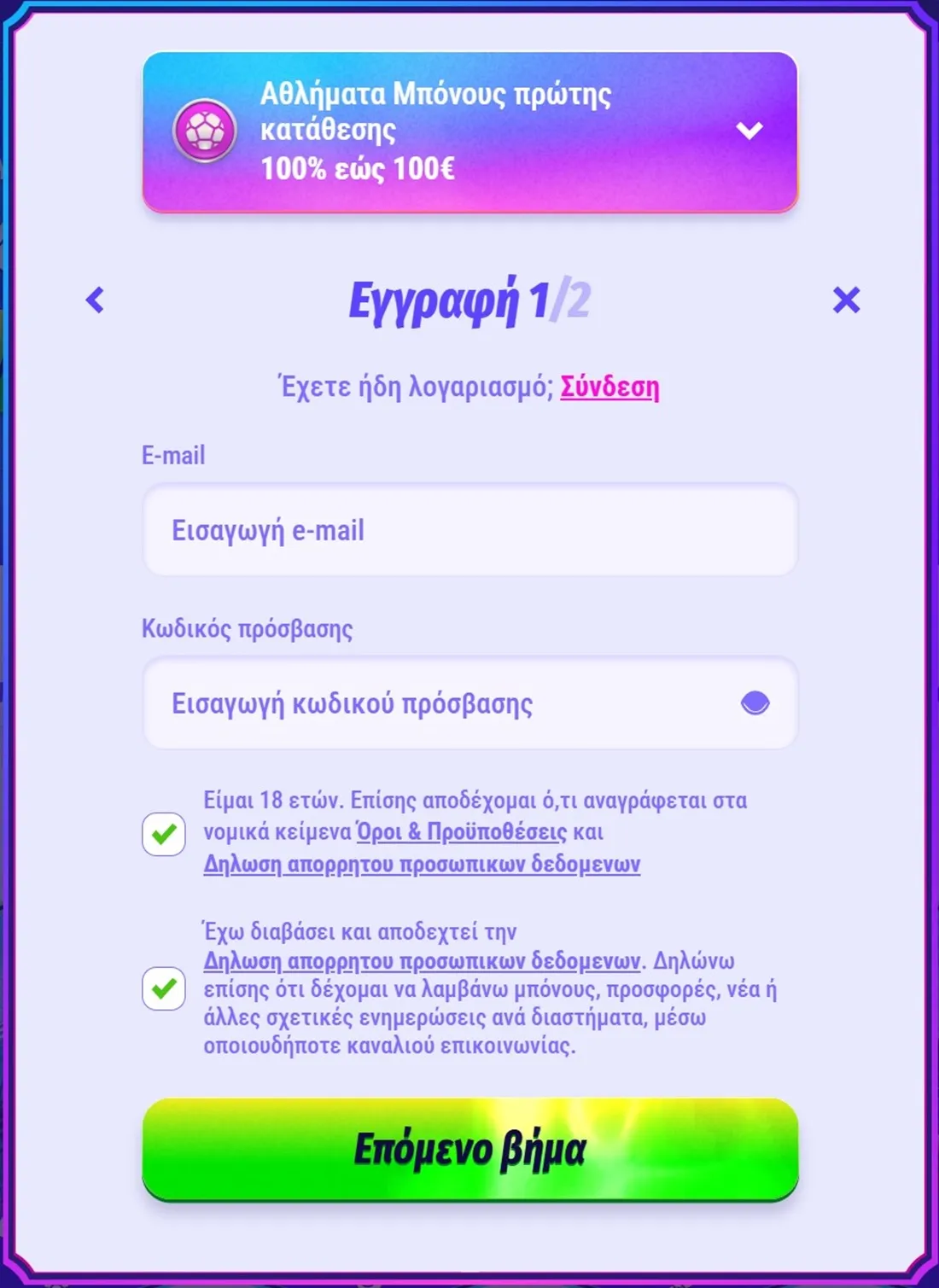Open privacy statement link in the age confirmation
This screenshot has width=939, height=1288.
tap(422, 865)
